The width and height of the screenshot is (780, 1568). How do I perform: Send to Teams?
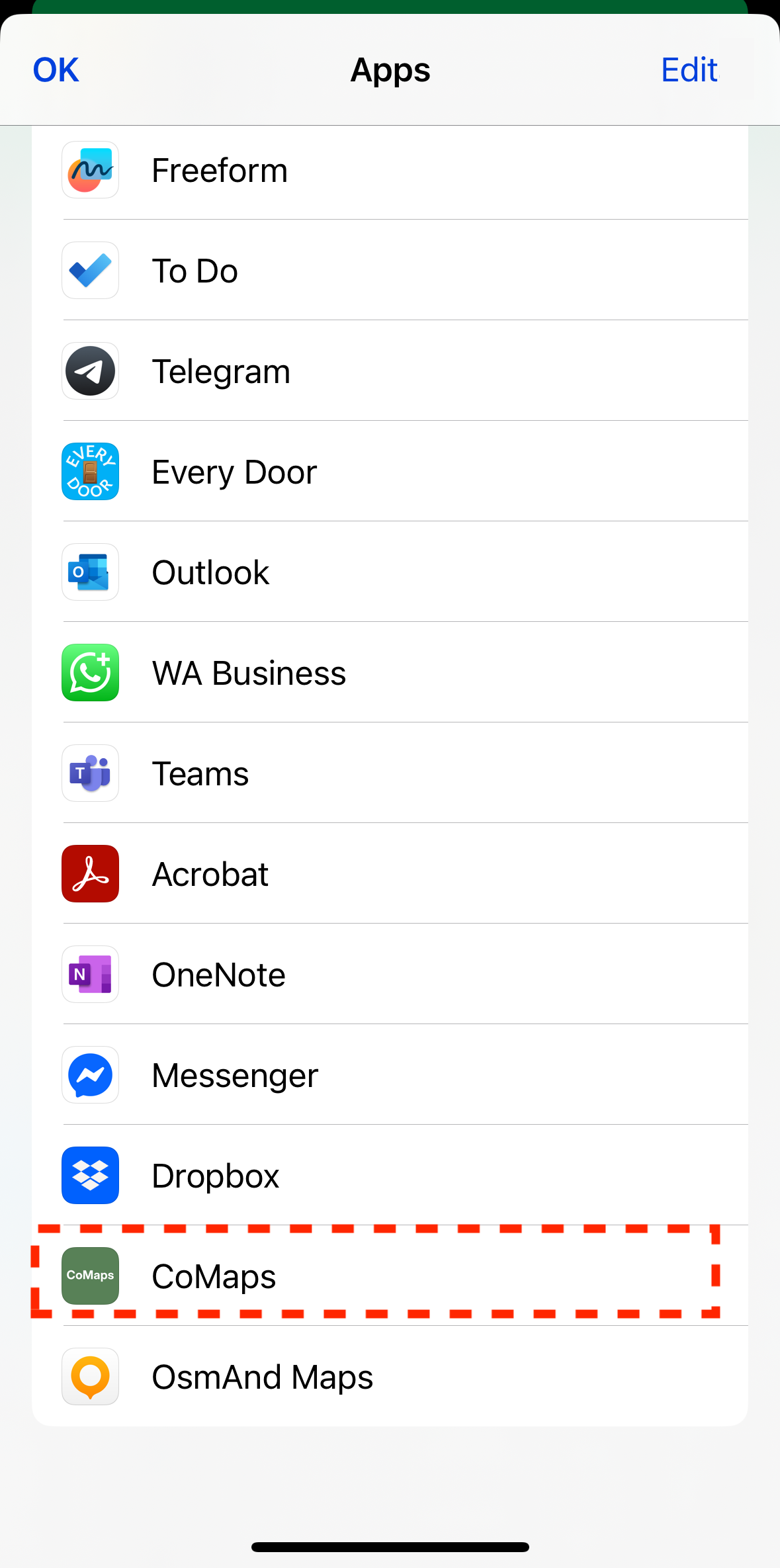click(x=200, y=774)
